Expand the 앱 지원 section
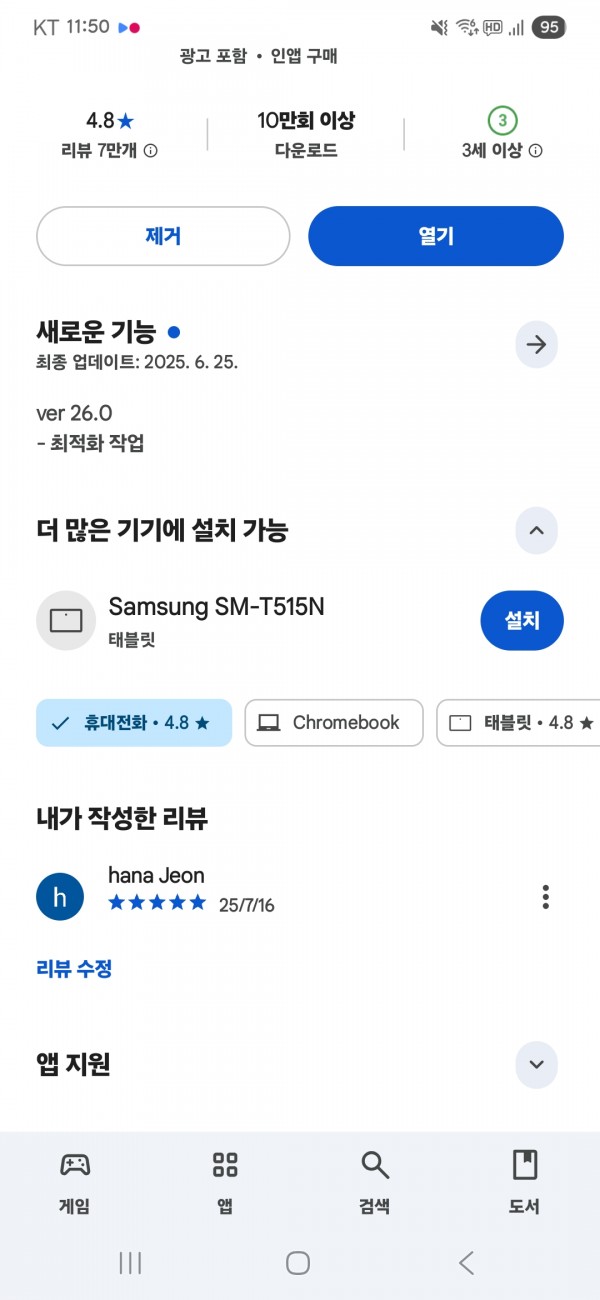Screen dimensions: 600x1300 (x=536, y=1064)
